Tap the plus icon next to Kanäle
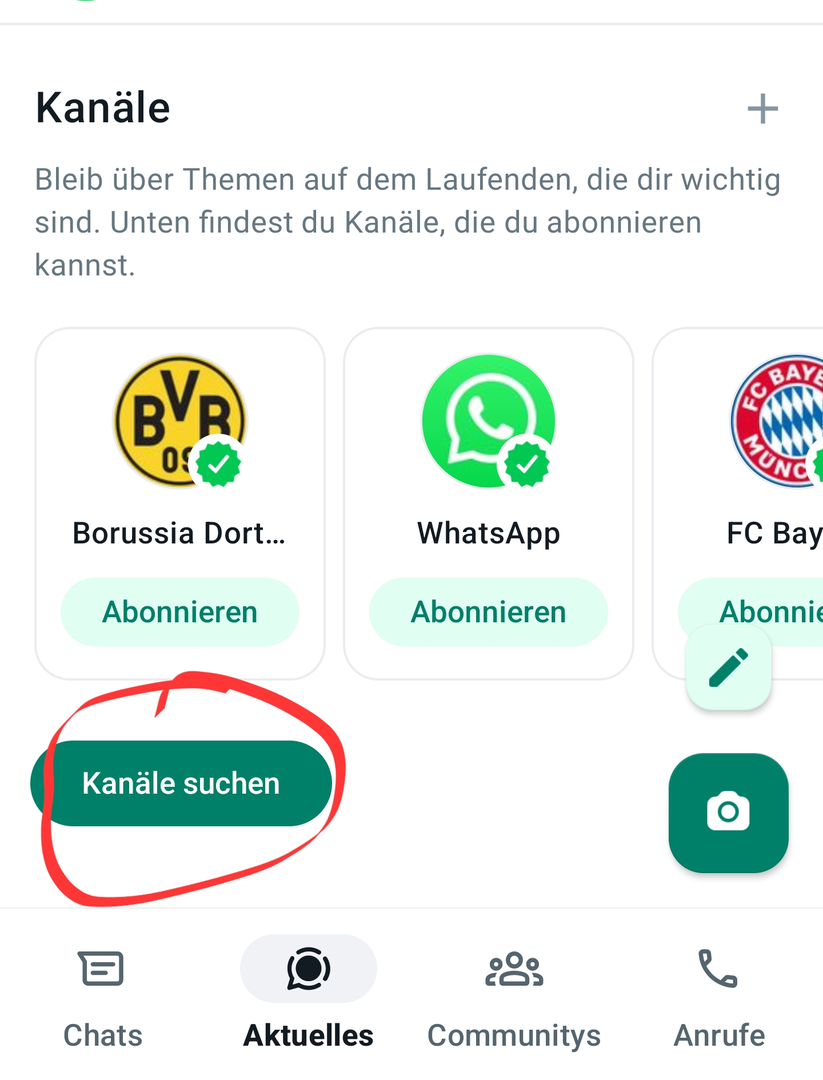823x1080 pixels. (x=762, y=109)
